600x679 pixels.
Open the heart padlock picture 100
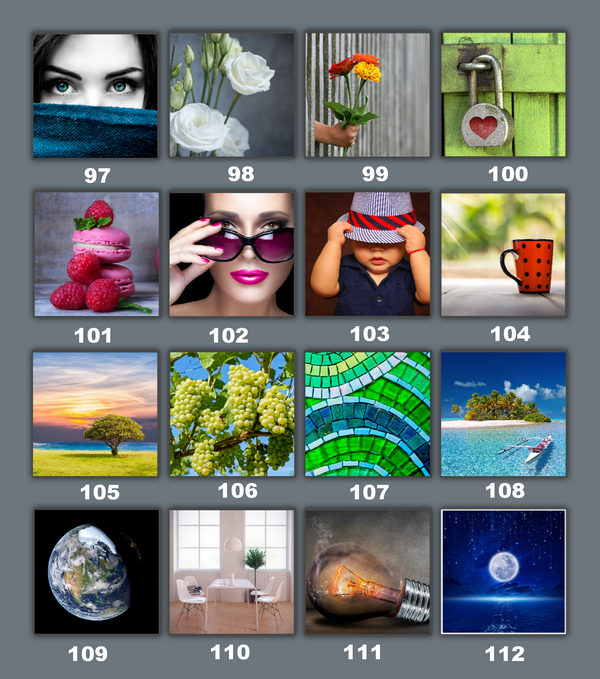tap(504, 95)
